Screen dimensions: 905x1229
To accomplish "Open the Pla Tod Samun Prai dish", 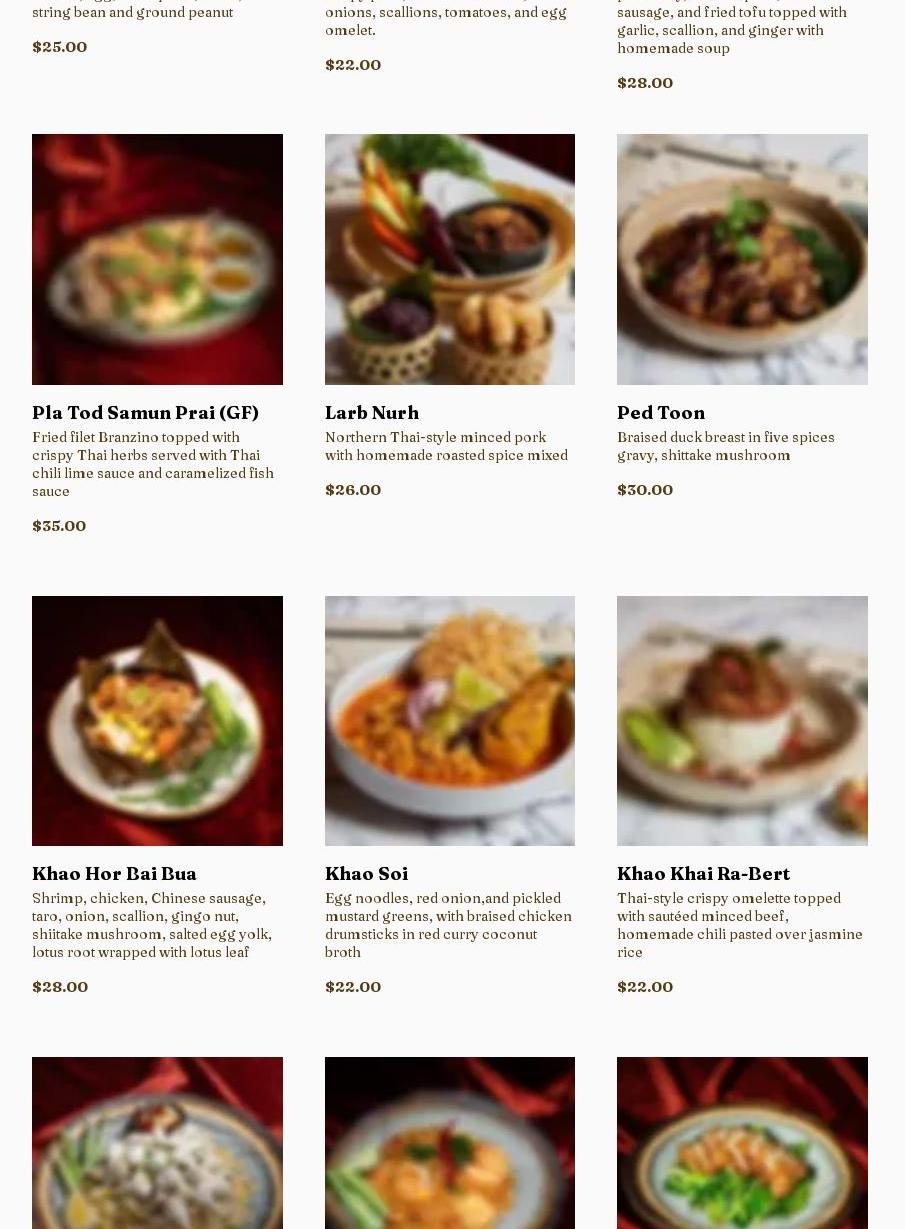I will pos(146,413).
